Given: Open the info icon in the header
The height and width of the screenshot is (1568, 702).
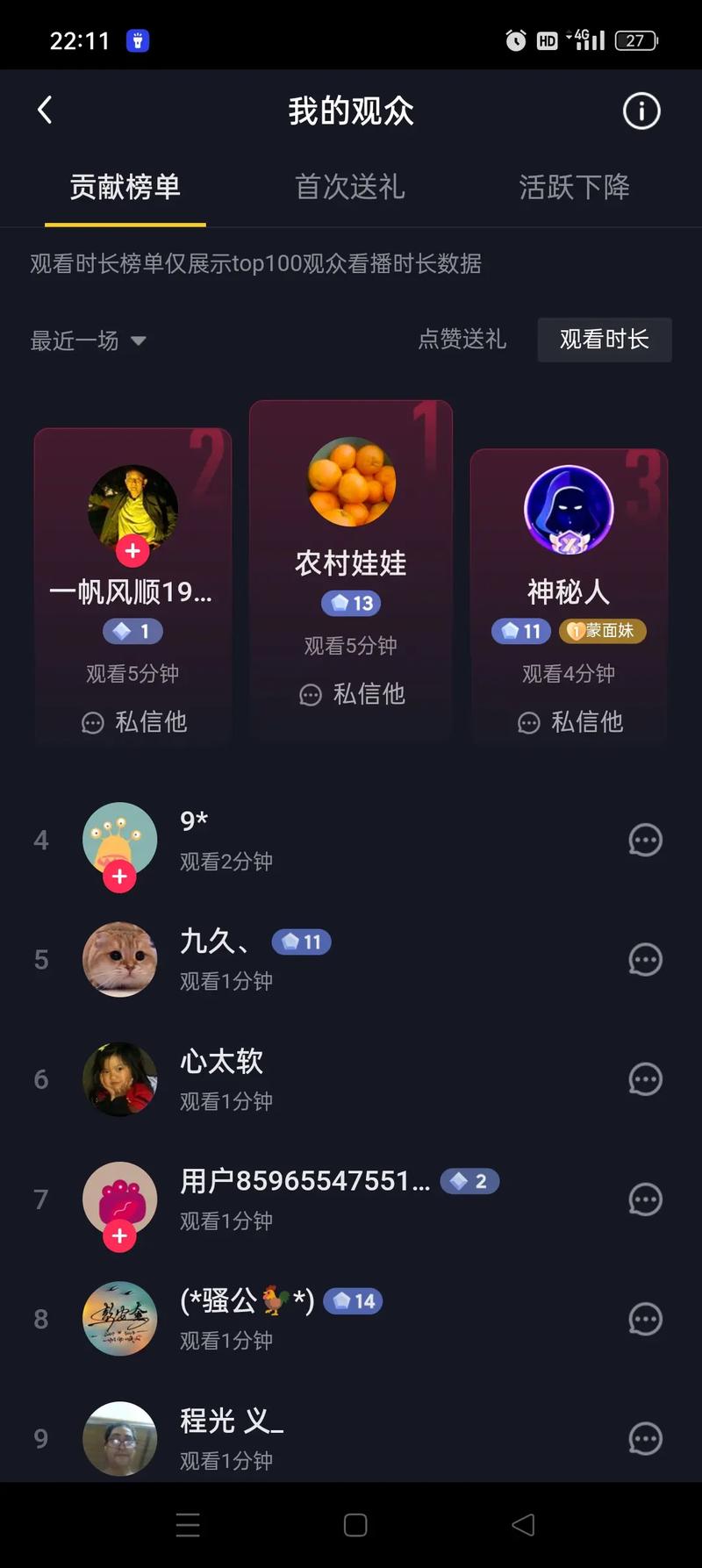Looking at the screenshot, I should (x=641, y=111).
